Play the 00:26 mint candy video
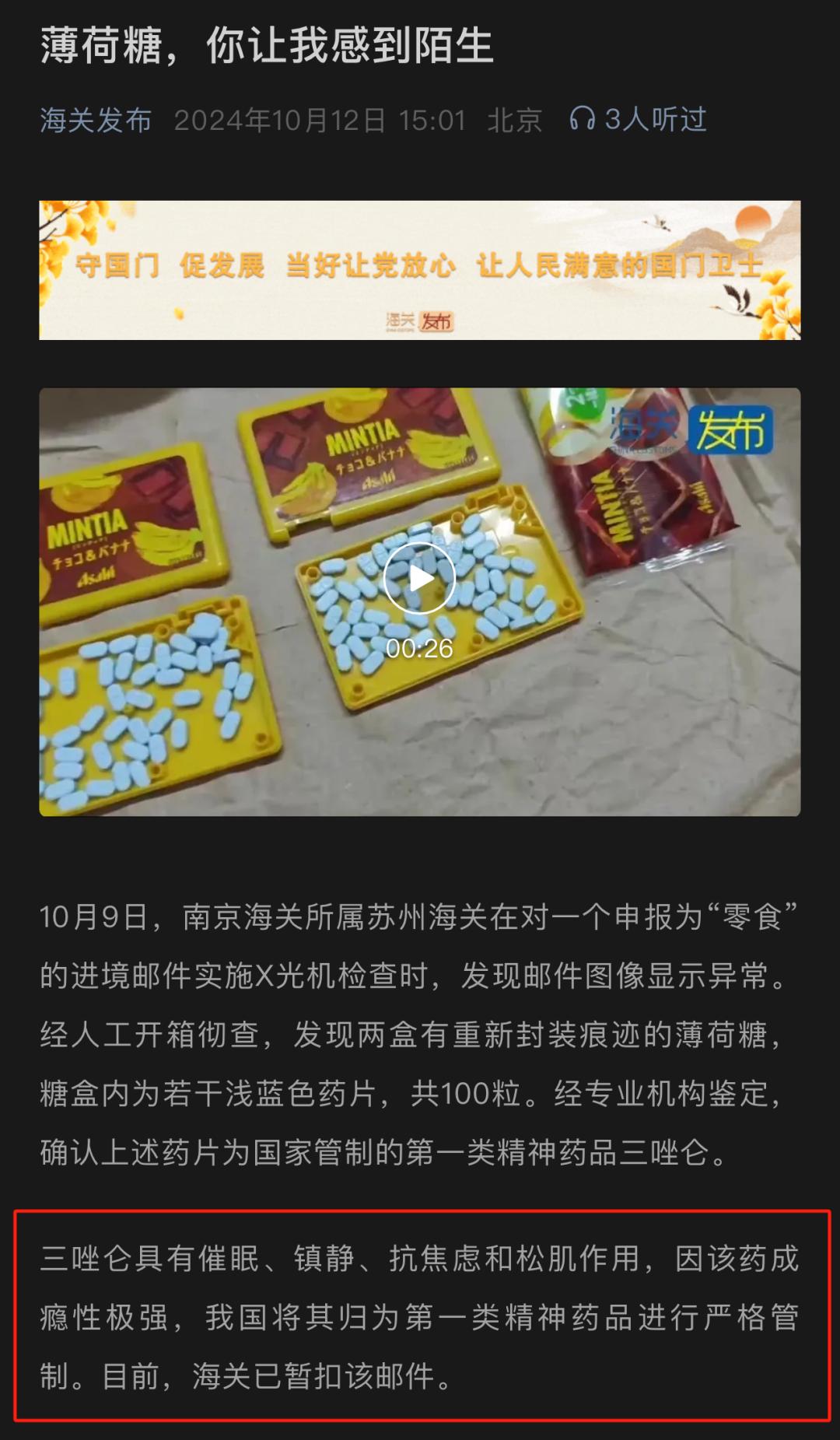840x1440 pixels. tap(419, 578)
